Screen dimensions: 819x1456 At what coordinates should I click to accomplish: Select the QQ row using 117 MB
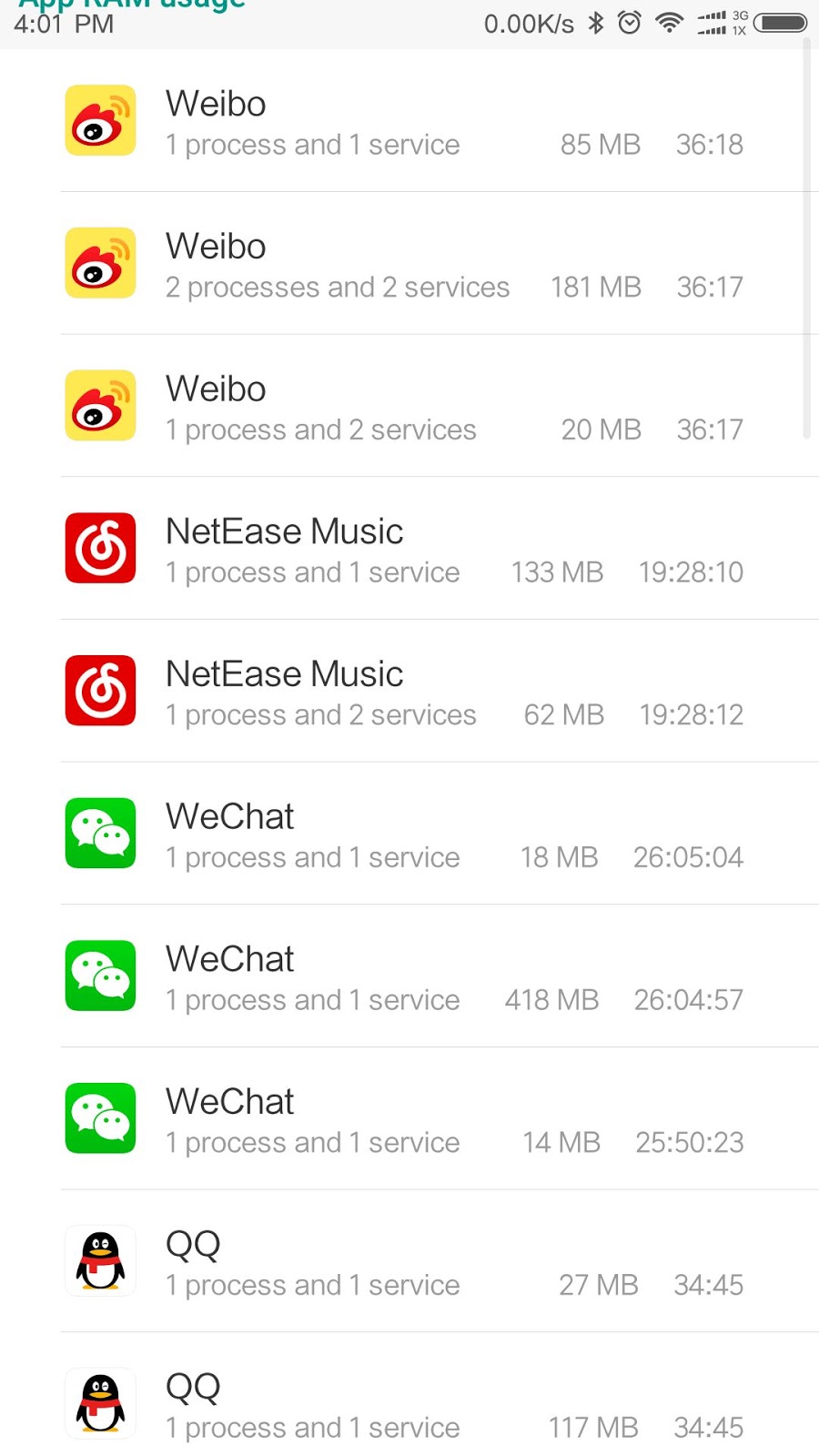pos(409,1404)
